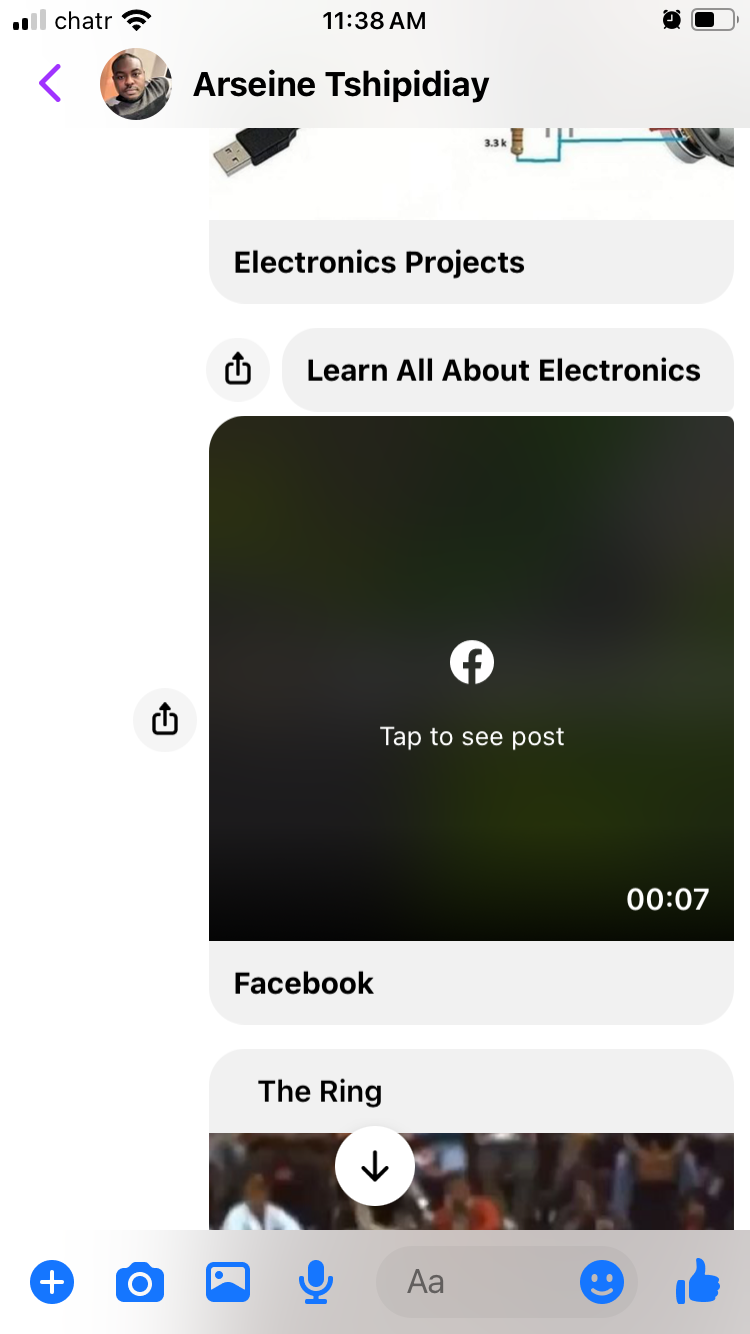This screenshot has width=750, height=1334.
Task: Open Arseine Tshipidiay's profile details
Action: coord(340,85)
